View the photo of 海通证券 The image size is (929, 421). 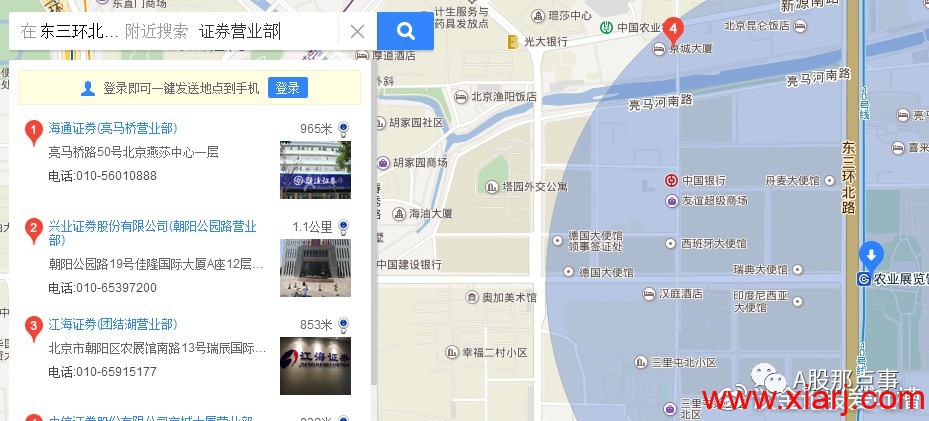[315, 169]
